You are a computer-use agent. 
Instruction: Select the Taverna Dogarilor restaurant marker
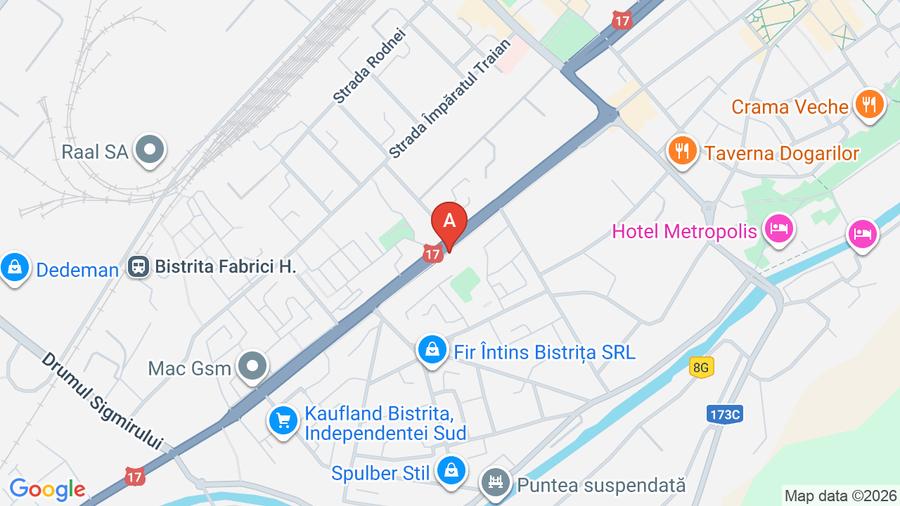[683, 152]
